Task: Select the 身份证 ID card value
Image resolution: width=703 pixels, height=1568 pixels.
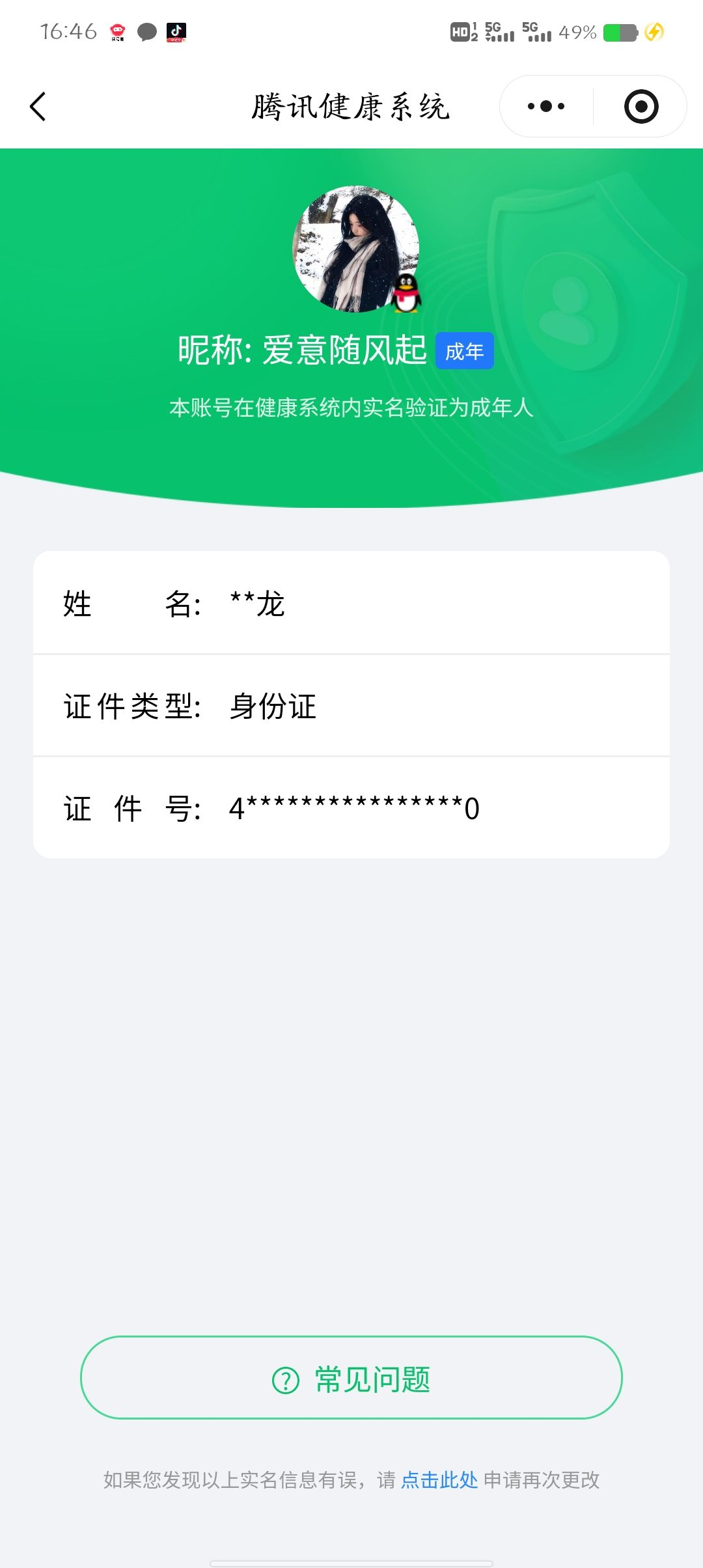Action: (273, 707)
